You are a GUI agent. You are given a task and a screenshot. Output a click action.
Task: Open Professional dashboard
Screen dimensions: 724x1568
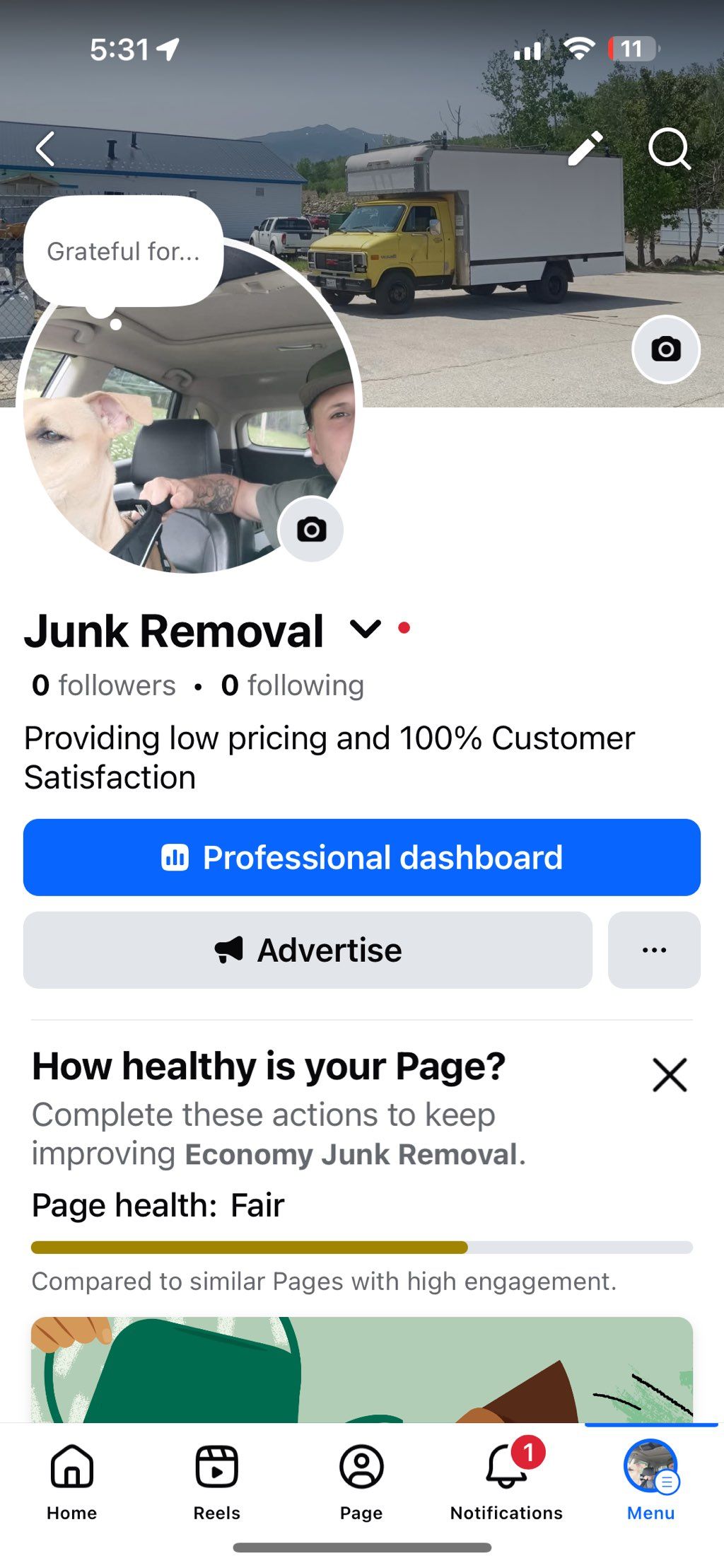coord(362,857)
